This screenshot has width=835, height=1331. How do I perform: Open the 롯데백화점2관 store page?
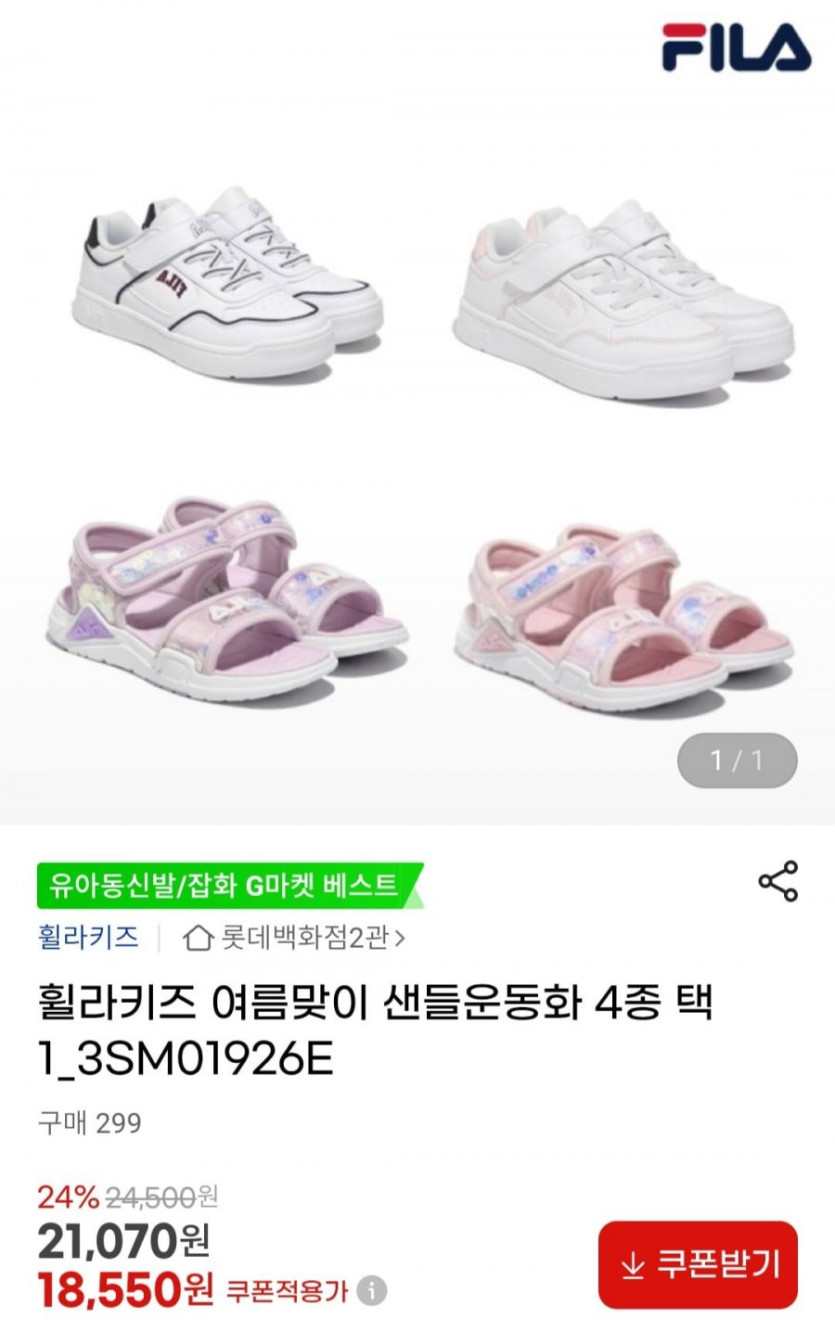[x=296, y=938]
